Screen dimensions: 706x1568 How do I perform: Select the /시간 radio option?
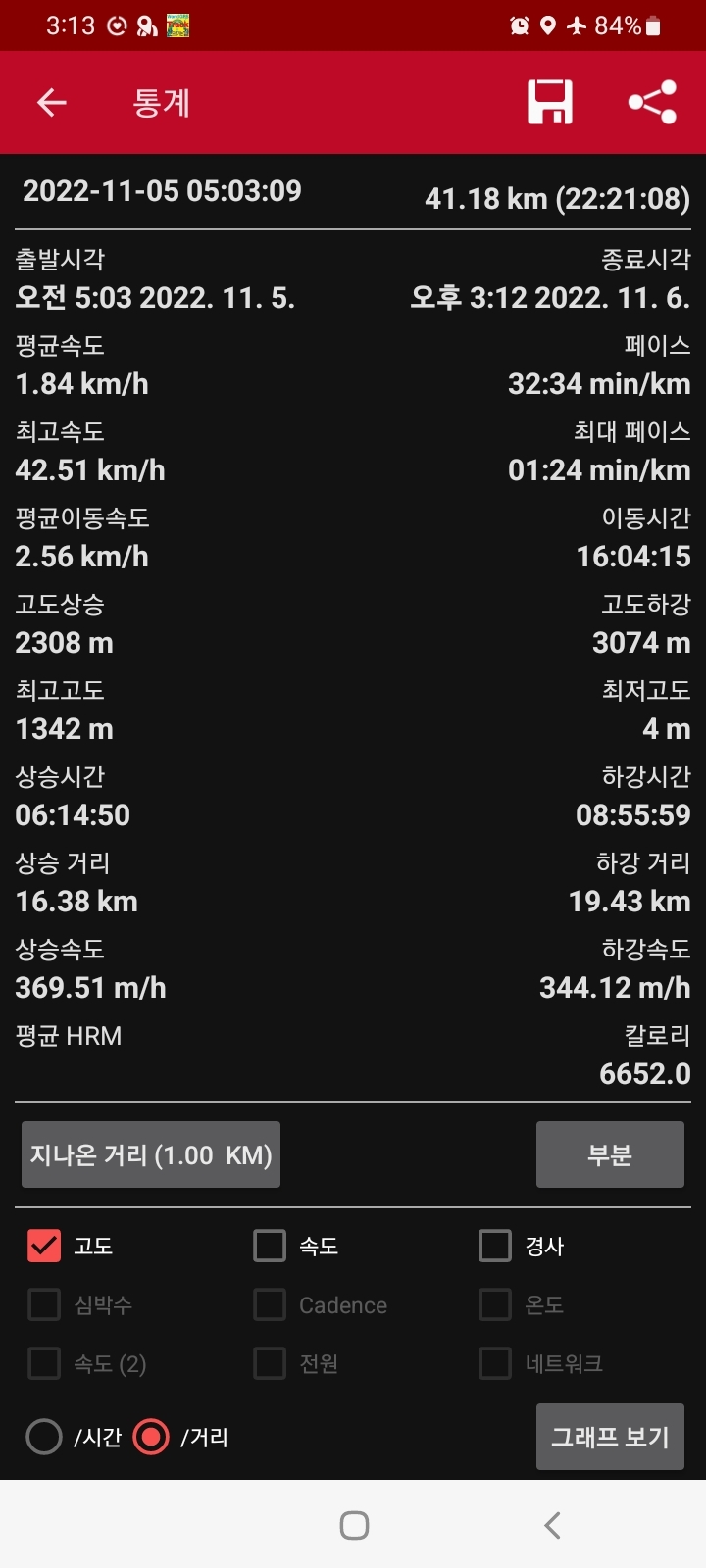(x=44, y=1437)
